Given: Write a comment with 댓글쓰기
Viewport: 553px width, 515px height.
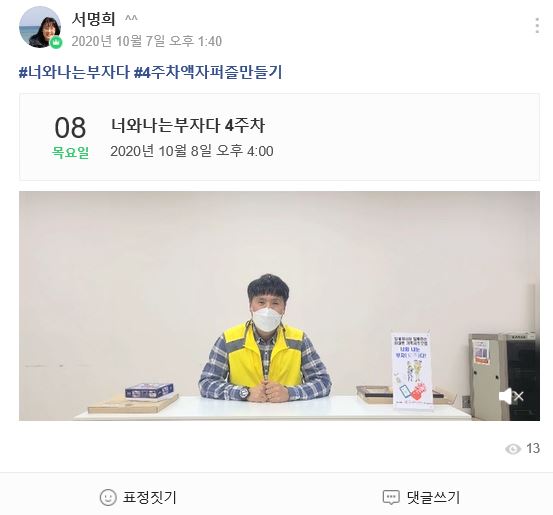Looking at the screenshot, I should pos(421,497).
